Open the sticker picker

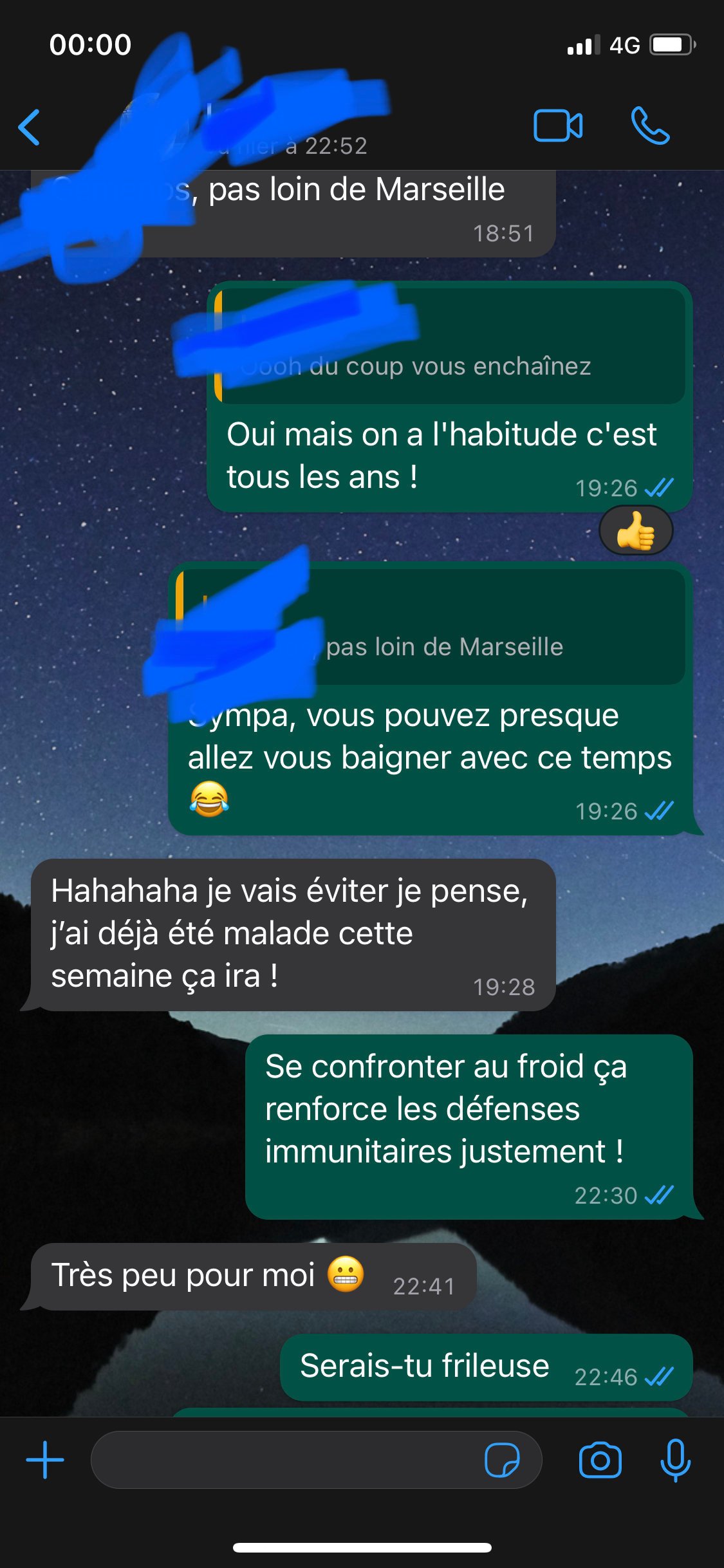pos(502,1460)
